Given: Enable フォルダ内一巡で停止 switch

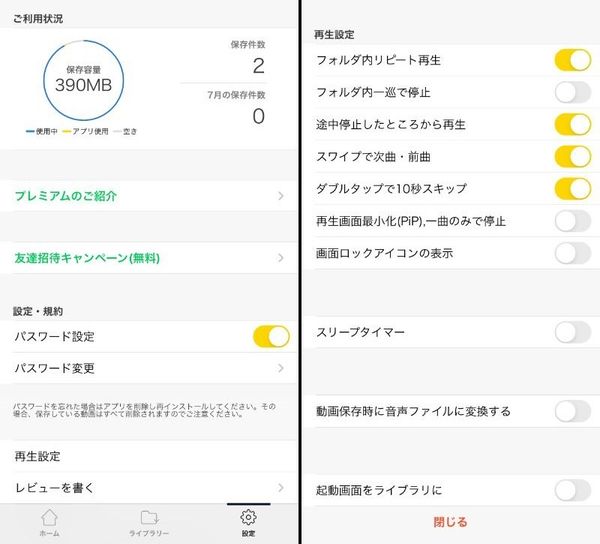Looking at the screenshot, I should tap(573, 92).
